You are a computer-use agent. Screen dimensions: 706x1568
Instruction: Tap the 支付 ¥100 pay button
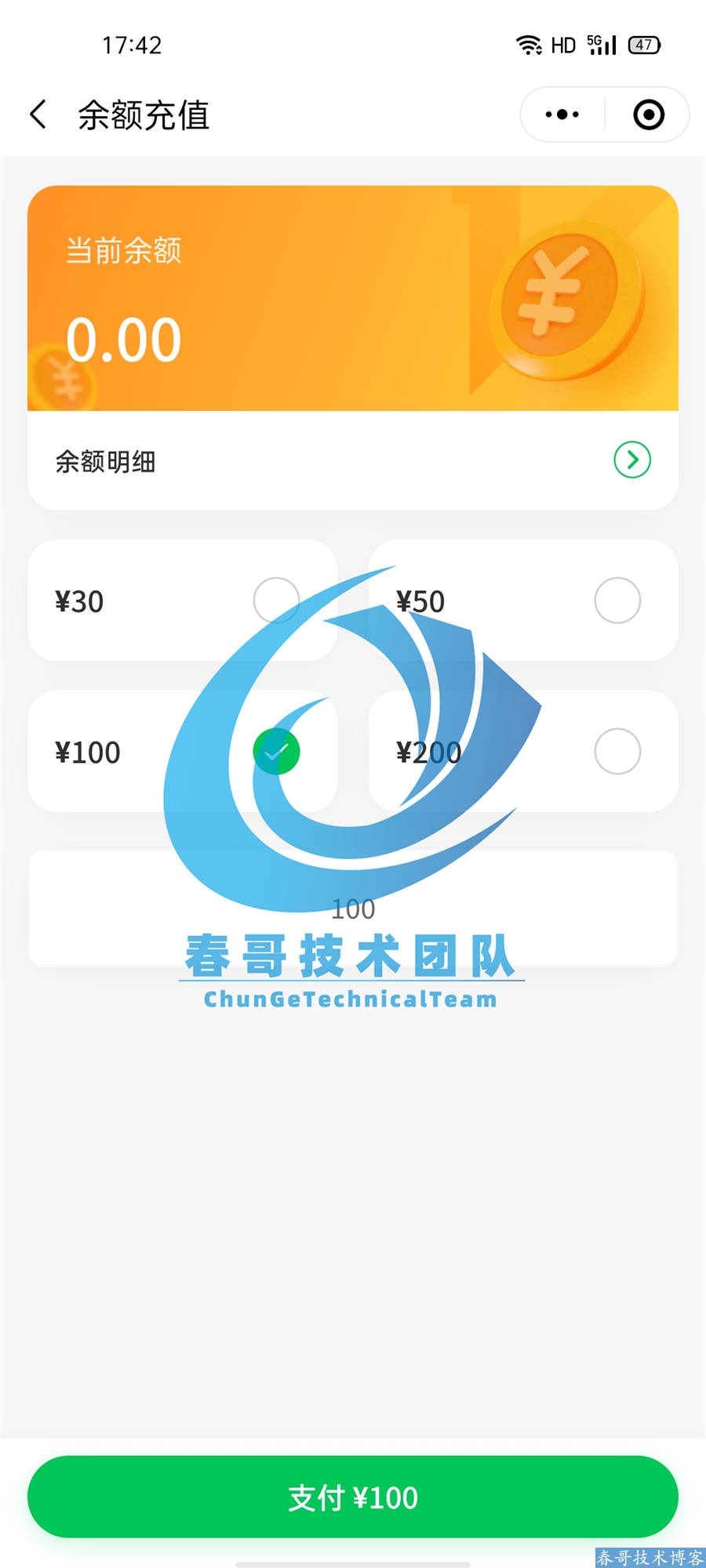[353, 1497]
